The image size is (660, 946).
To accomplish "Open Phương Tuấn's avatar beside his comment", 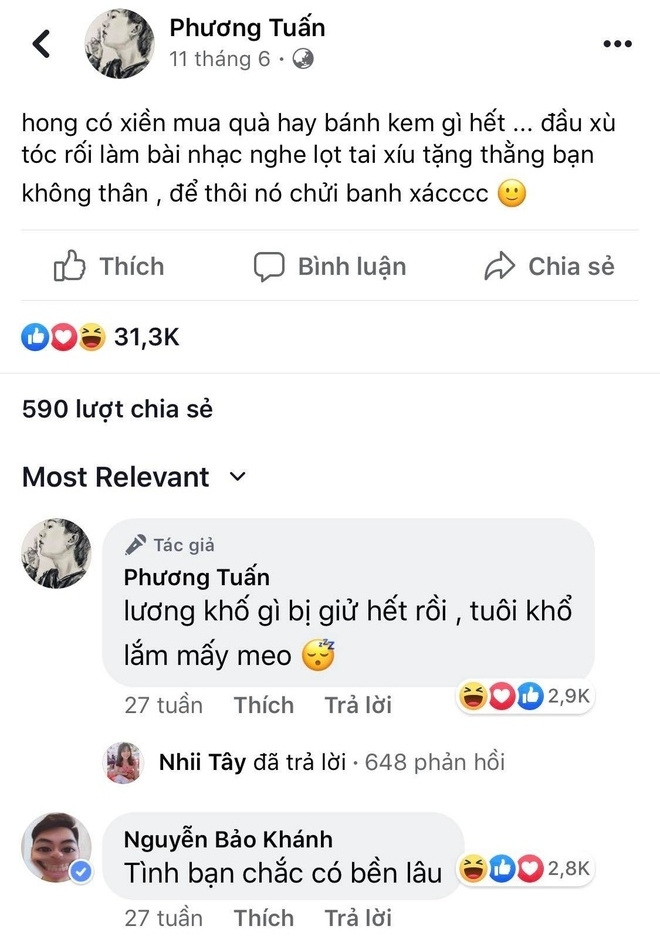I will [56, 553].
